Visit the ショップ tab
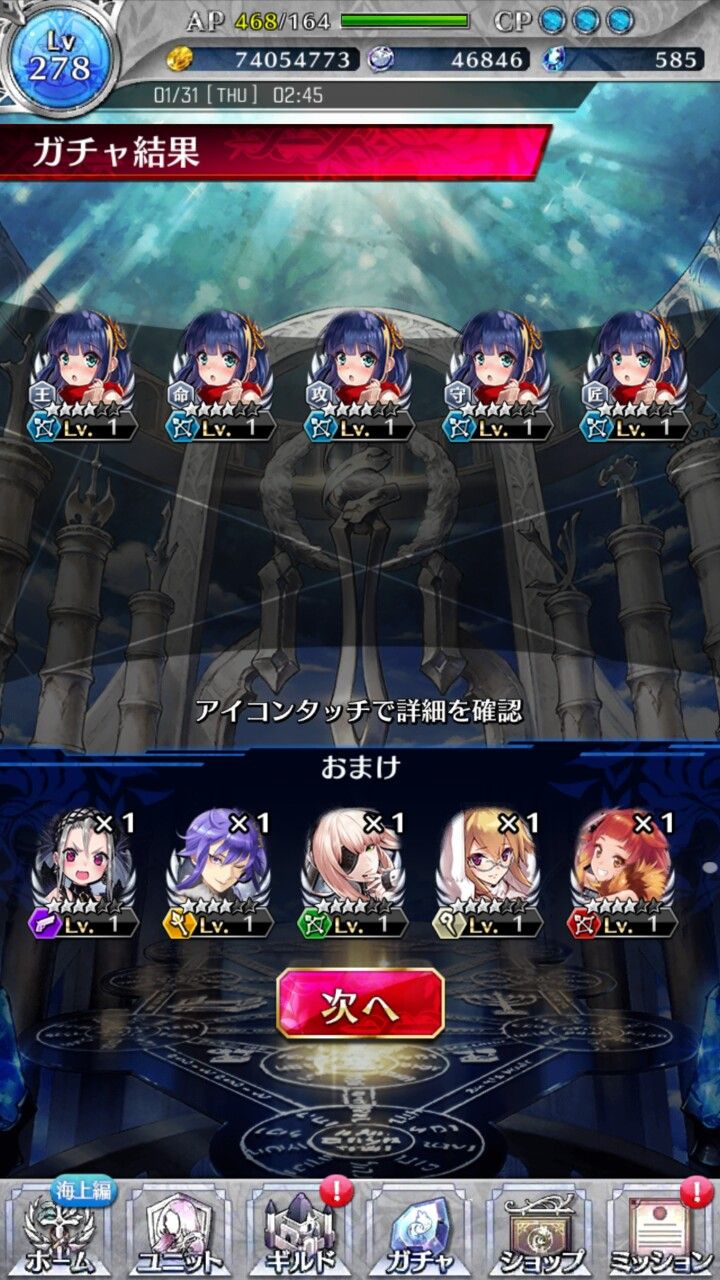This screenshot has height=1280, width=720. [x=540, y=1229]
